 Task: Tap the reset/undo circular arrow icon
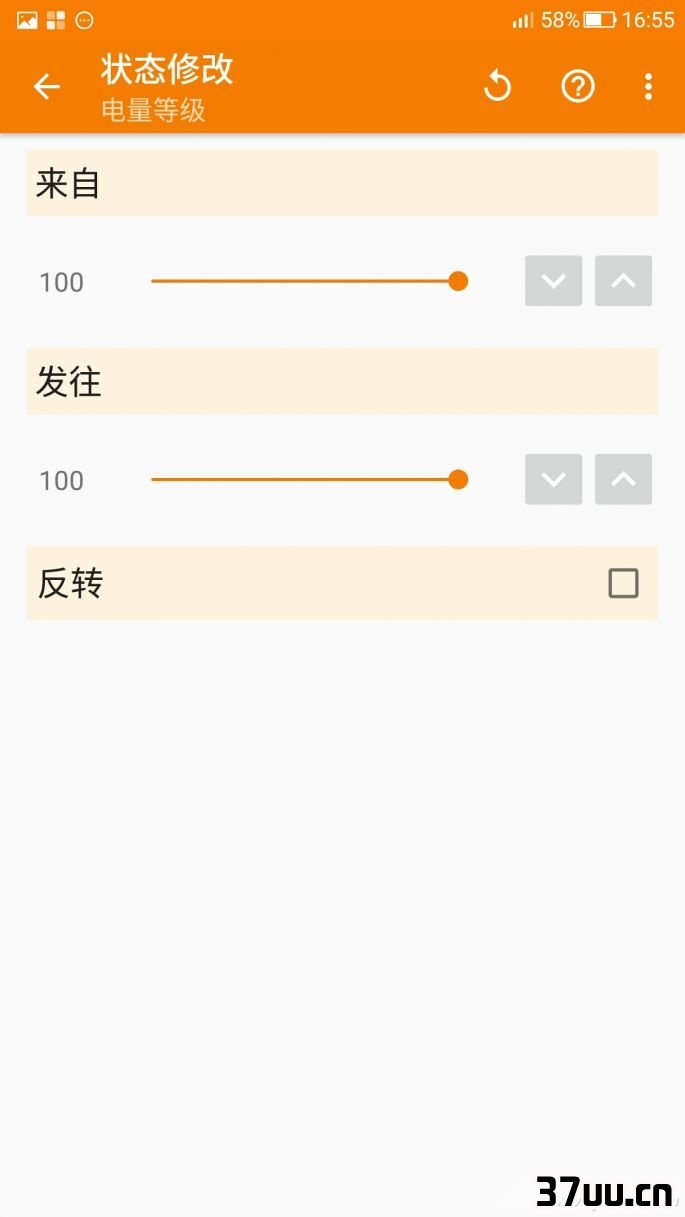pyautogui.click(x=497, y=87)
